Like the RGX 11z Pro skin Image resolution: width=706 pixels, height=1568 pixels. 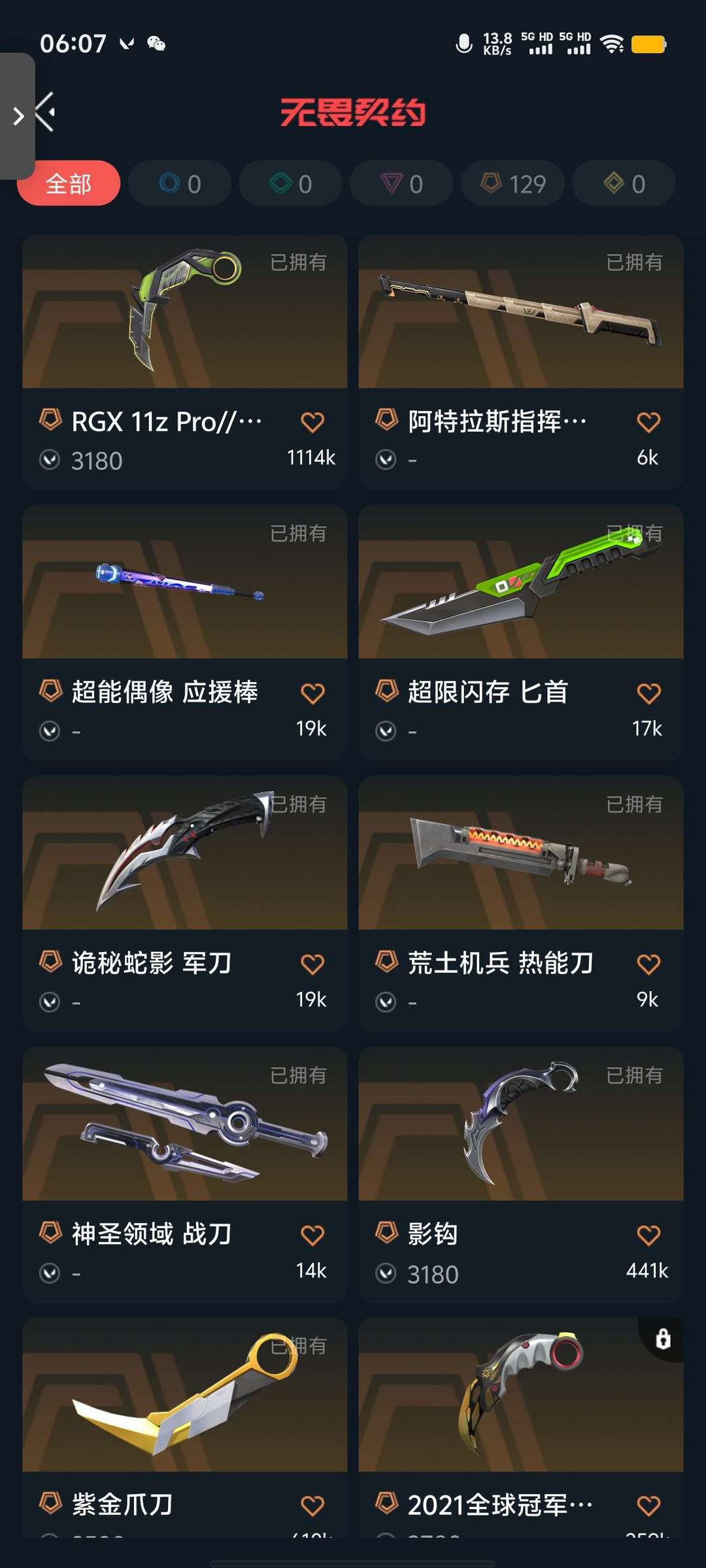[312, 422]
